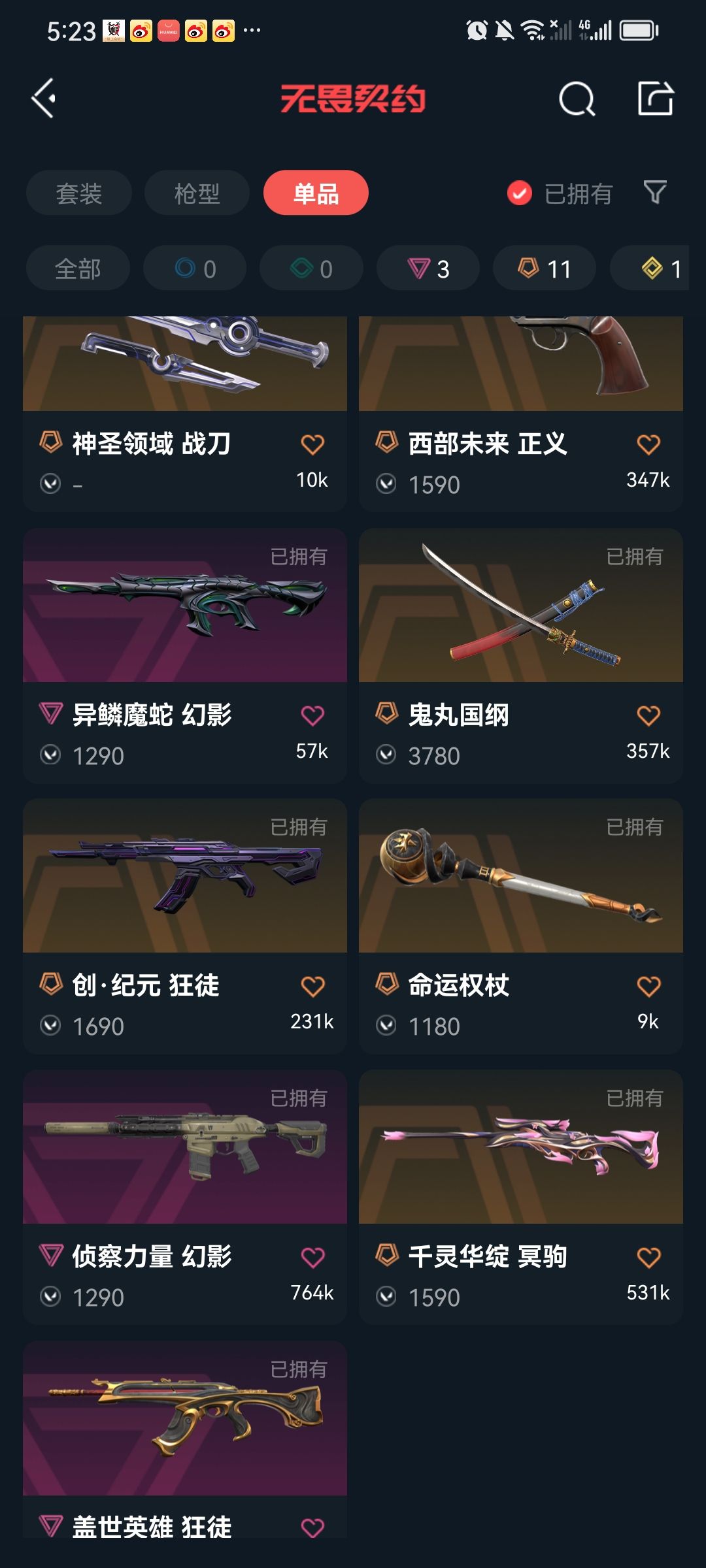The width and height of the screenshot is (706, 1568).
Task: Go back using the top-left arrow
Action: point(44,99)
